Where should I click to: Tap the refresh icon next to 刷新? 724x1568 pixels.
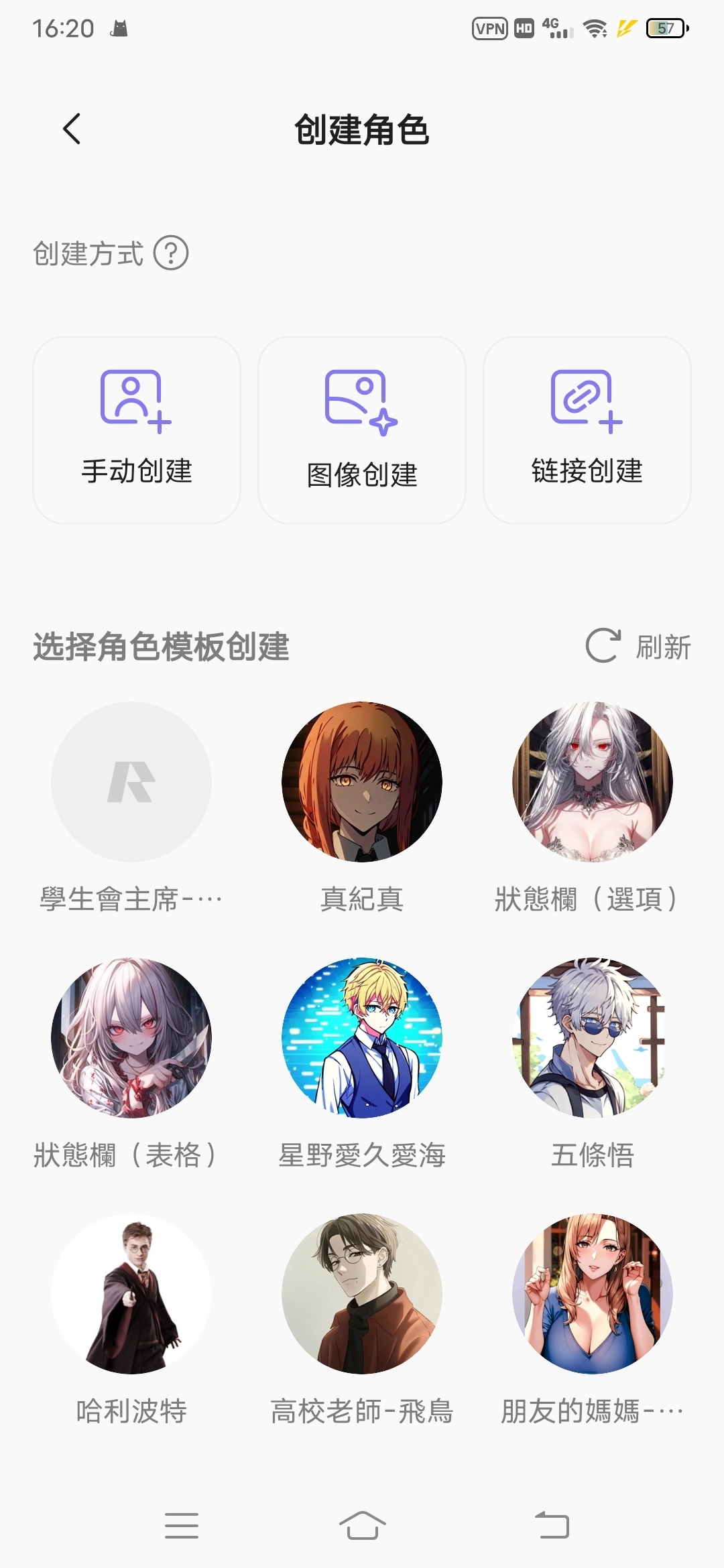pyautogui.click(x=603, y=647)
